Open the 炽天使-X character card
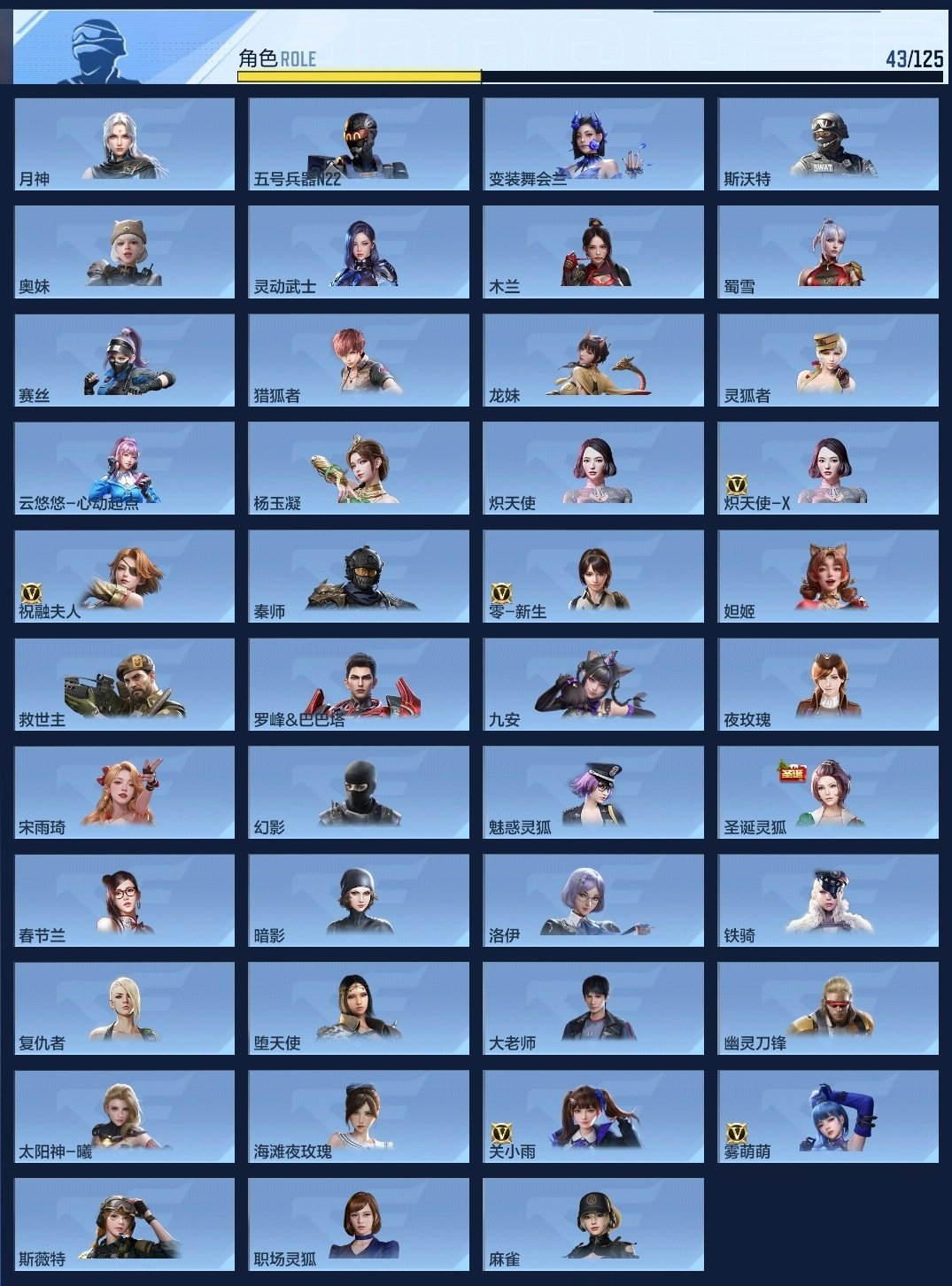 (828, 468)
